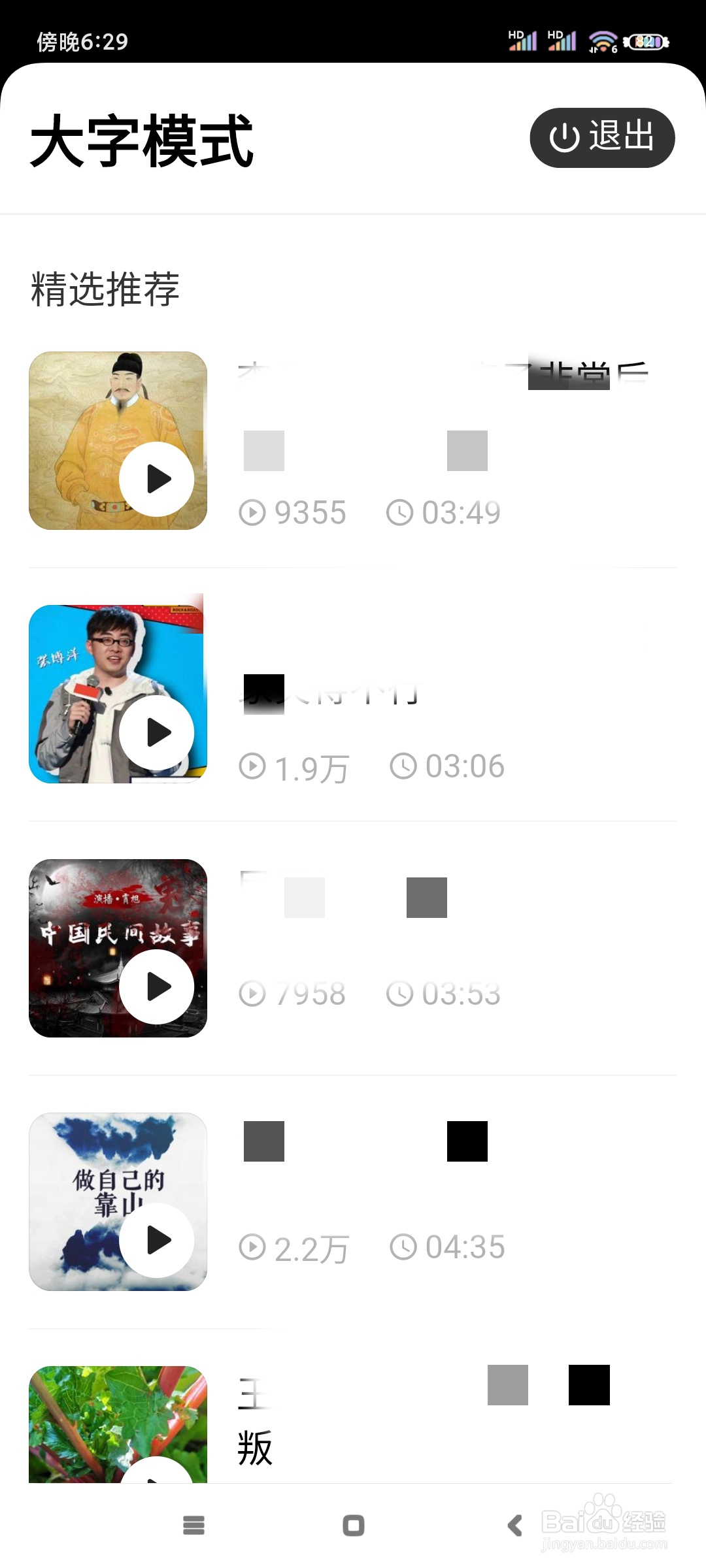Click the play-count icon showing 1.9万
This screenshot has width=706, height=1568.
(254, 767)
